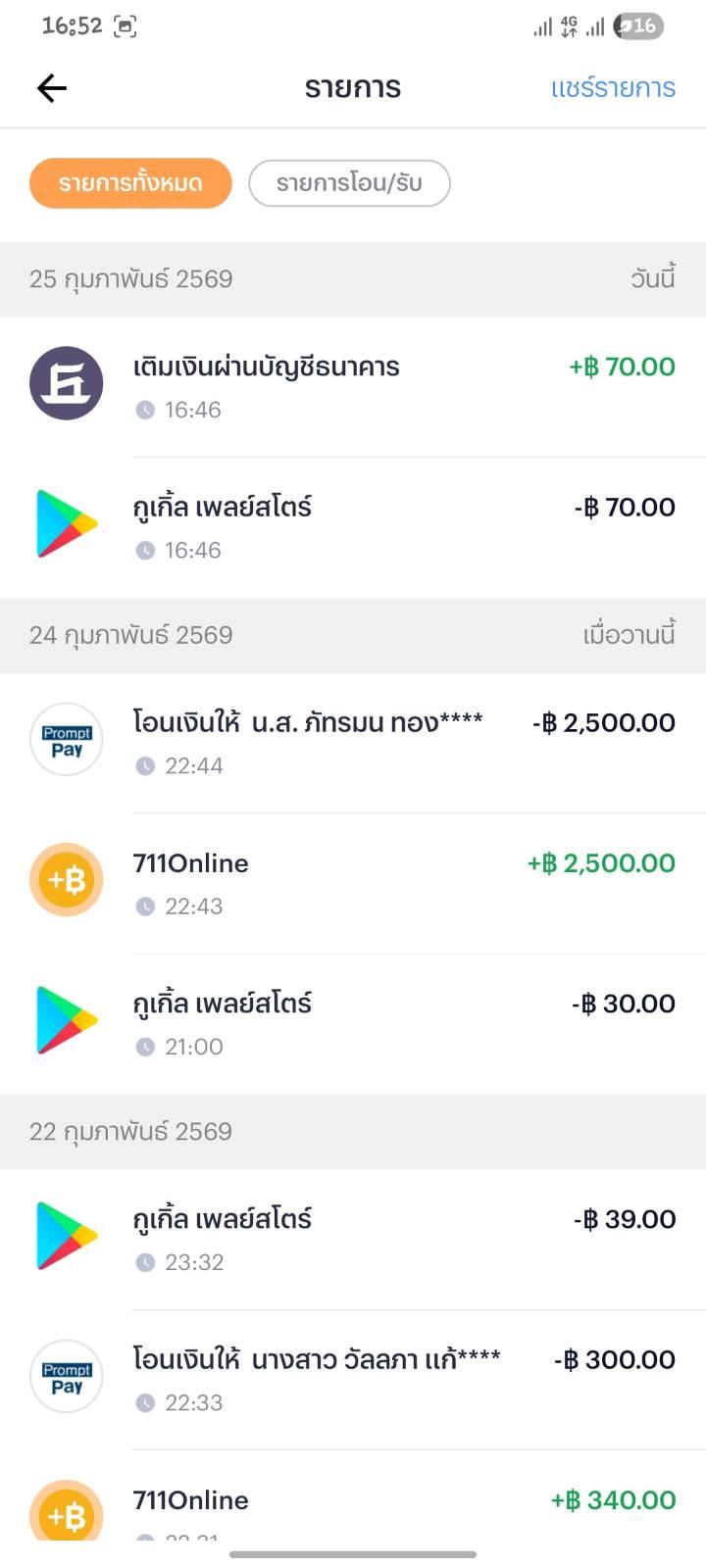Open the เติมเงินผ่านบัญชีธนาคาร +฿70.00 transaction
This screenshot has width=706, height=1568.
click(x=353, y=386)
